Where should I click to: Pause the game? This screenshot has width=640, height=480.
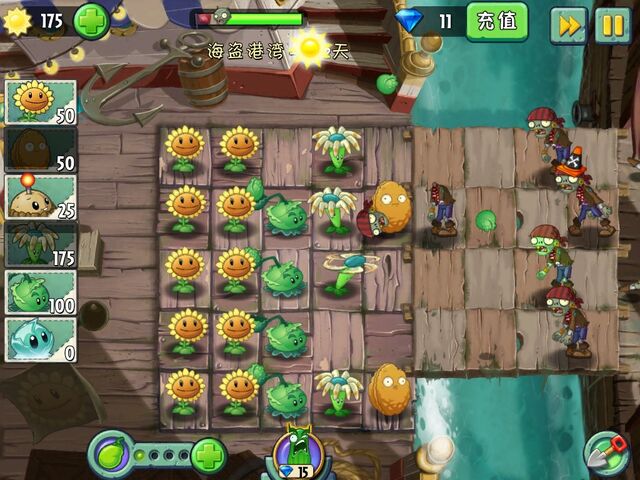click(x=611, y=25)
